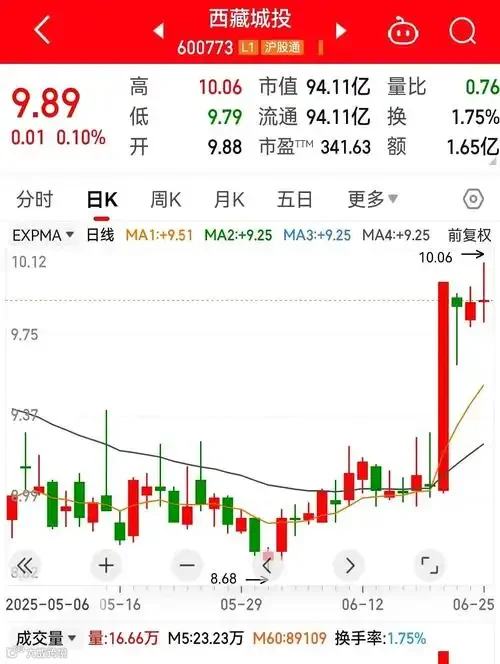
Task: Zoom out the chart with minus button
Action: coord(187,565)
